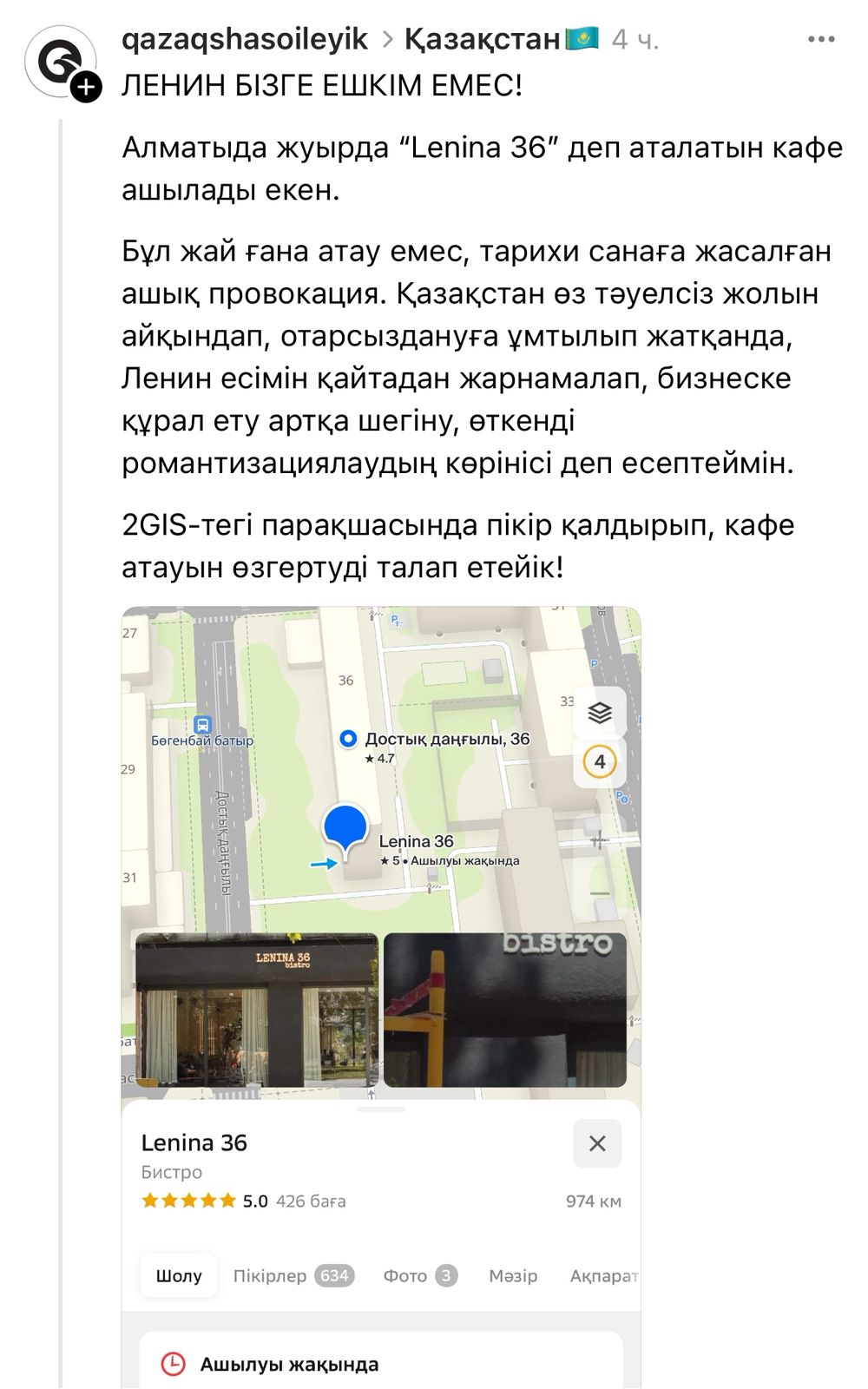Screen dimensions: 868x1389
Task: Follow qazaqshasoileyik via the avatar plus badge
Action: point(86,87)
